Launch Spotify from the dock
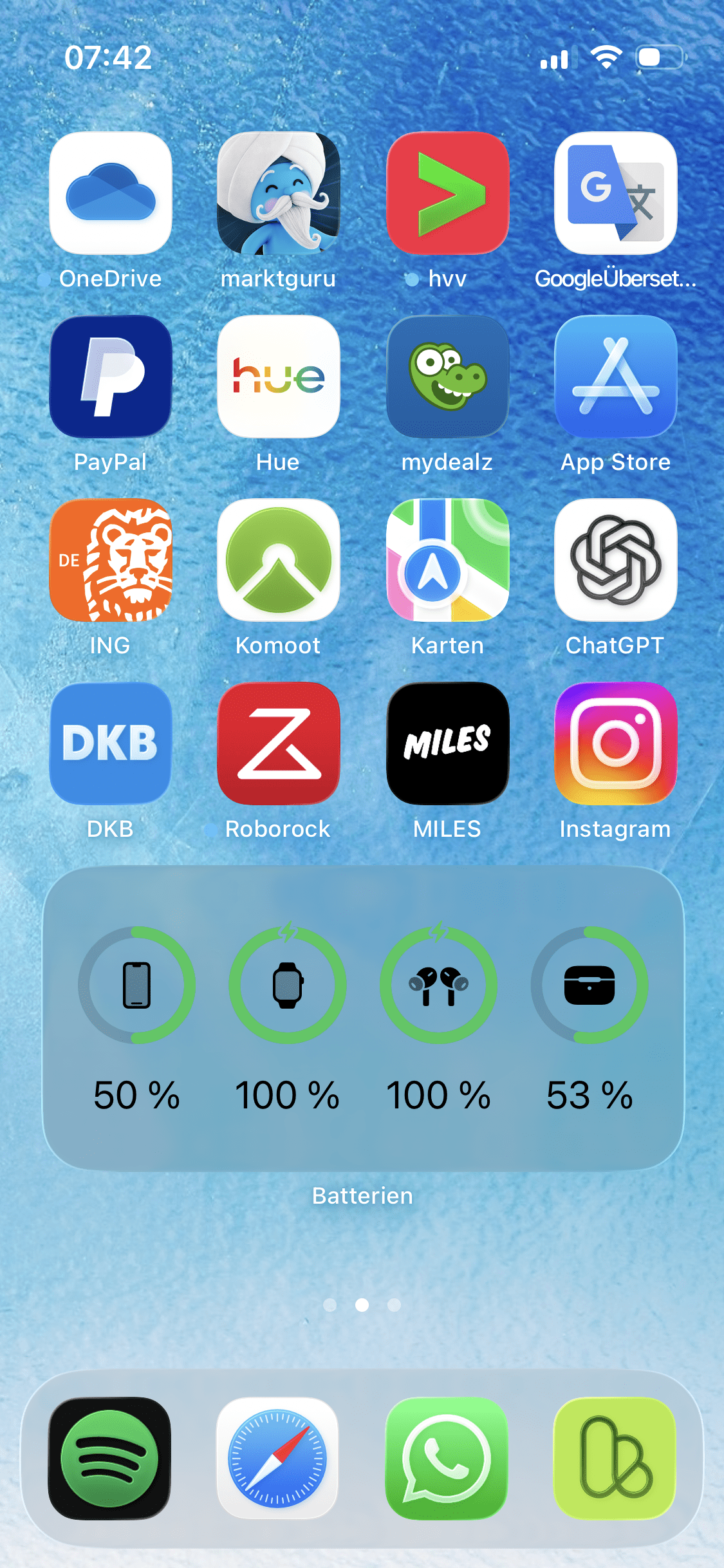This screenshot has height=1568, width=724. click(x=109, y=1458)
